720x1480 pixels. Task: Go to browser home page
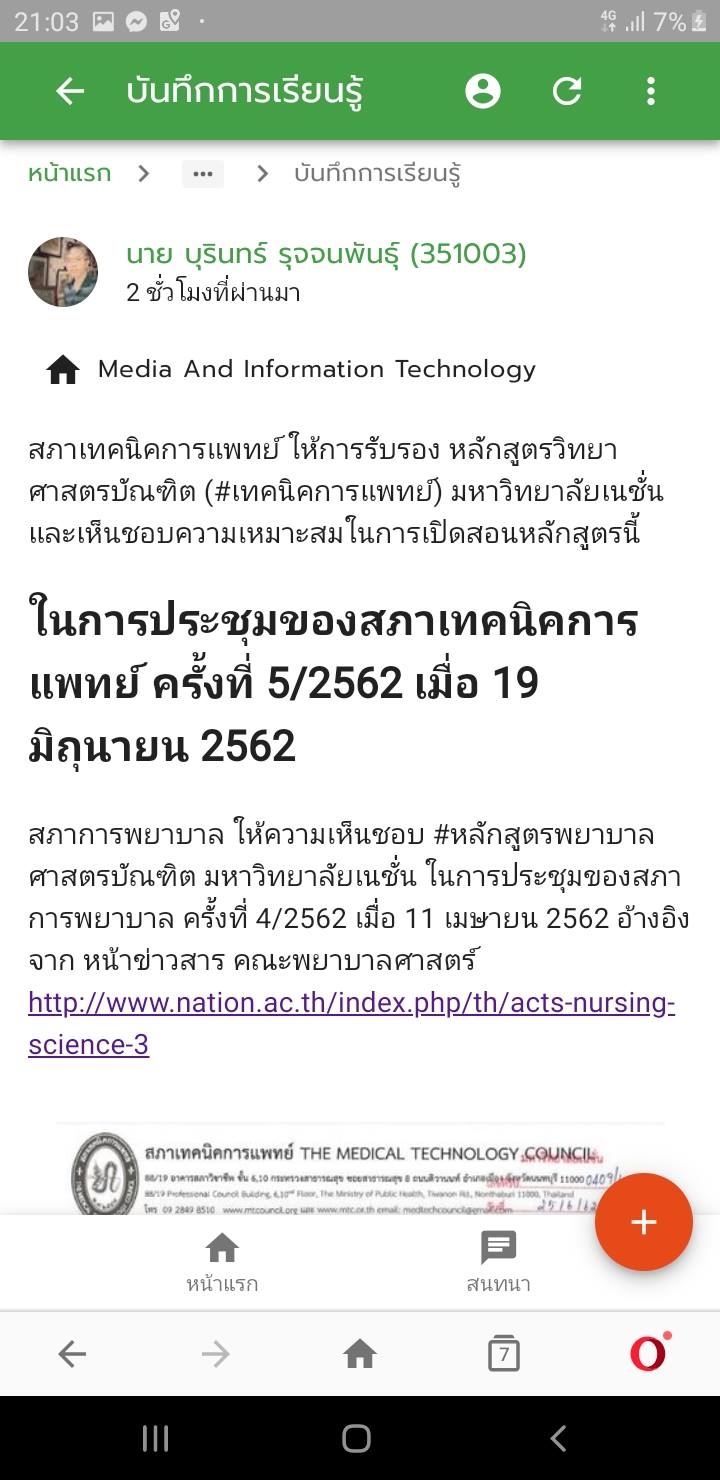point(360,1354)
